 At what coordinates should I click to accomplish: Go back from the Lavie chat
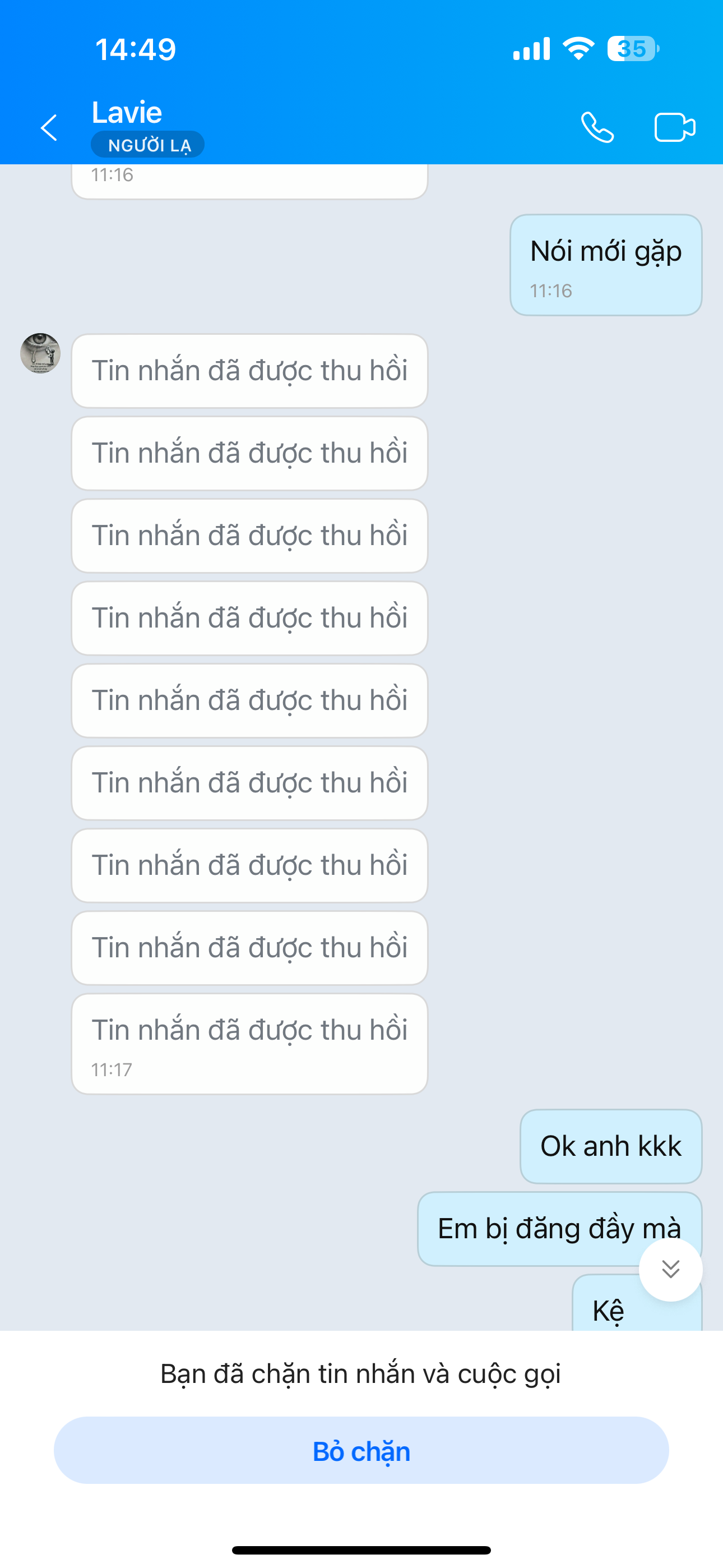(x=49, y=128)
